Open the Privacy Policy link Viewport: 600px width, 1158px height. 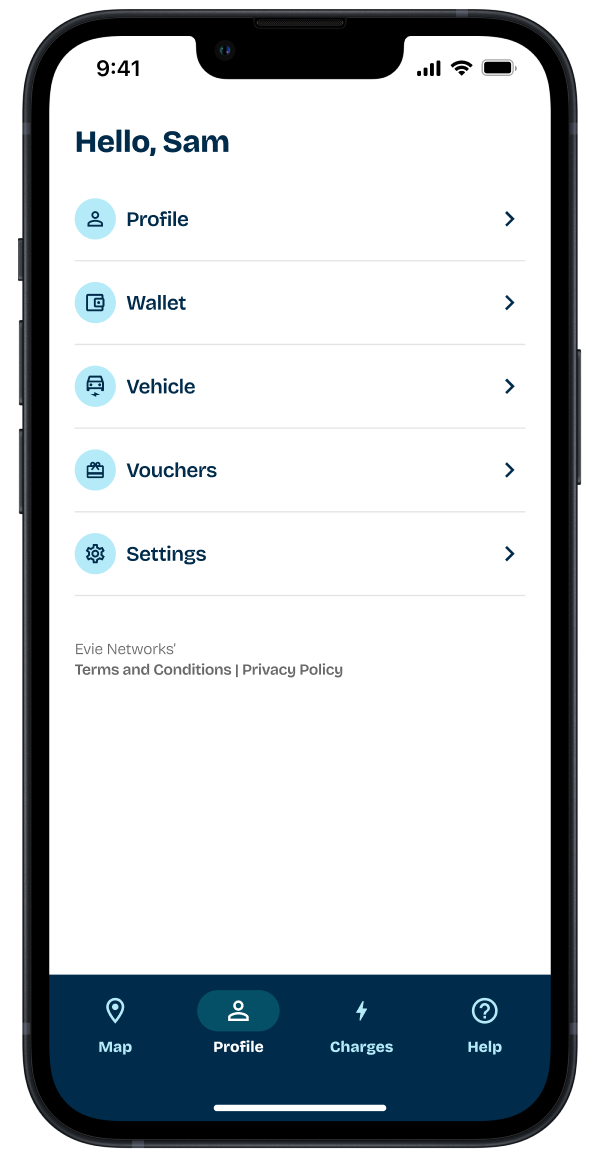293,670
